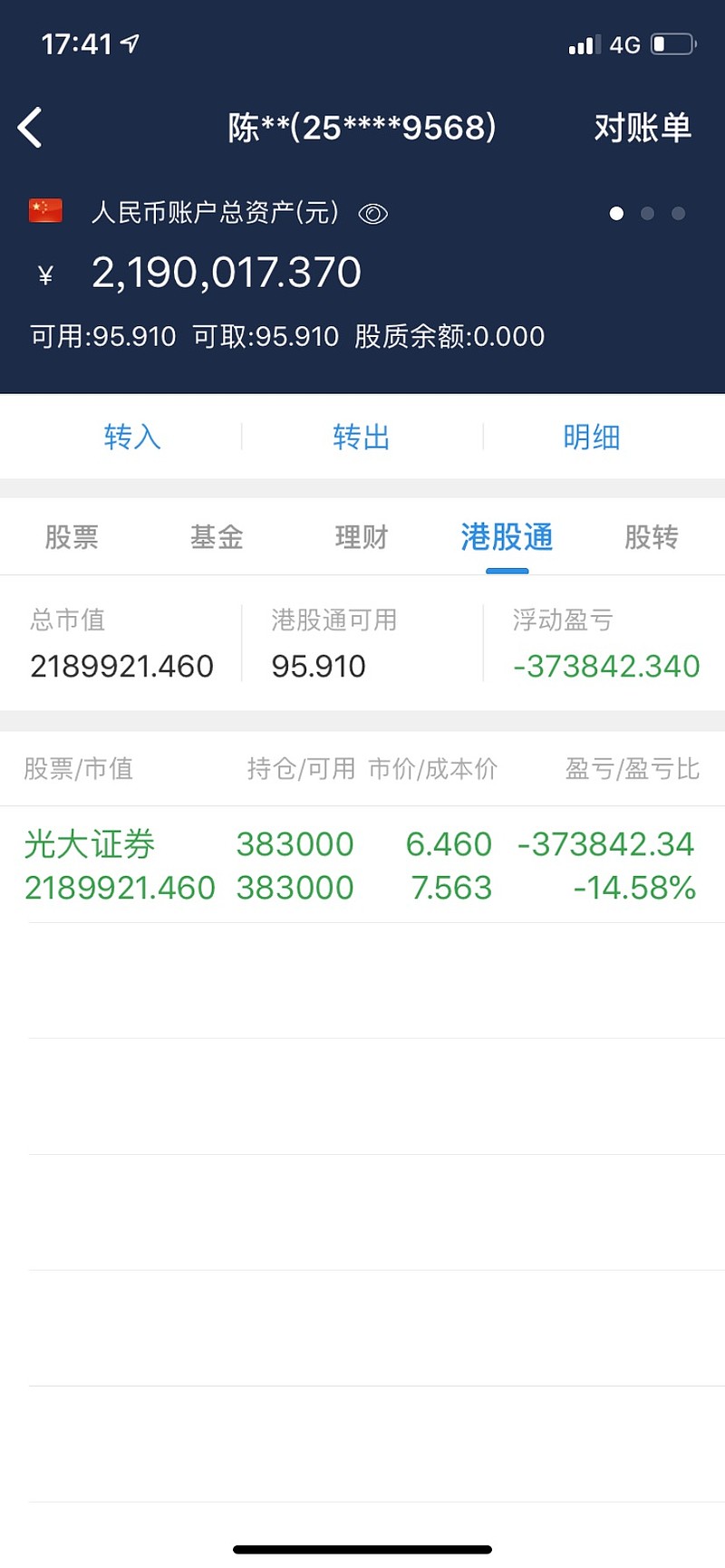
Task: Switch to the 股票 tab
Action: (72, 537)
